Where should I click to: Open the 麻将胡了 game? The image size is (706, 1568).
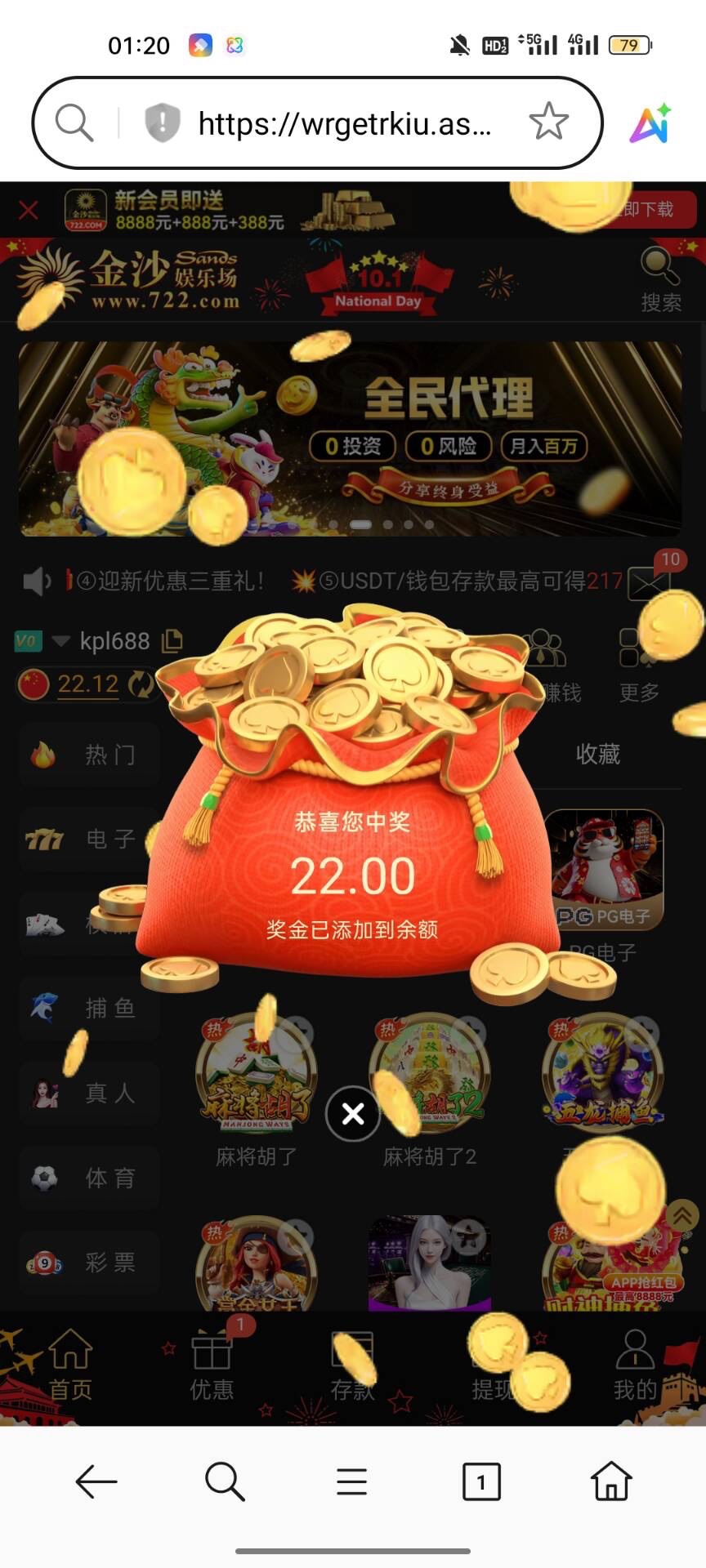(x=256, y=1076)
